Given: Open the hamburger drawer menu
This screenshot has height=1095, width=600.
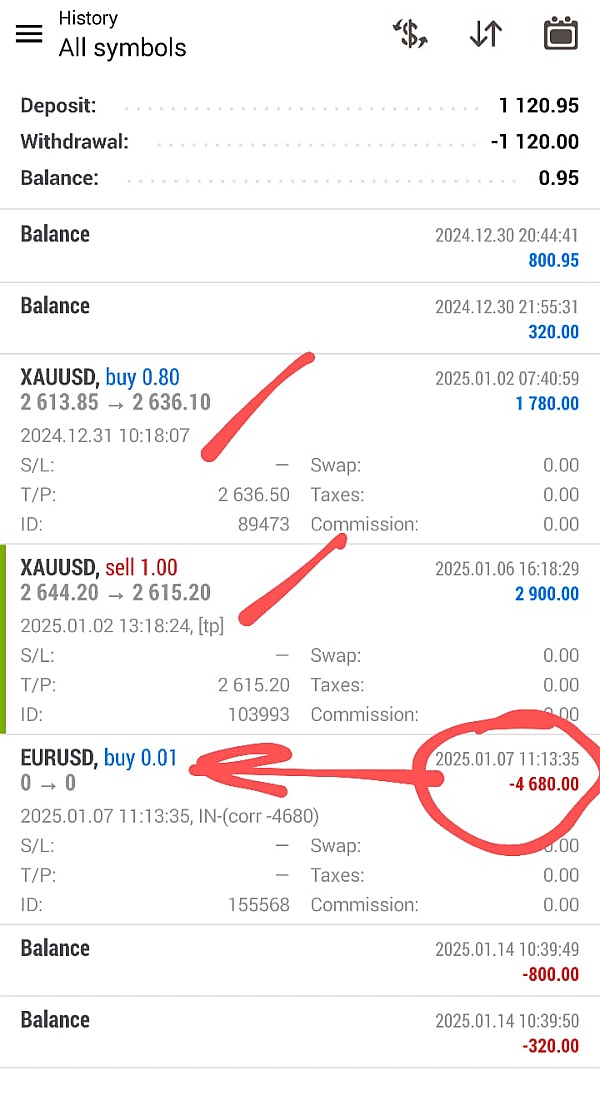Looking at the screenshot, I should [x=30, y=33].
